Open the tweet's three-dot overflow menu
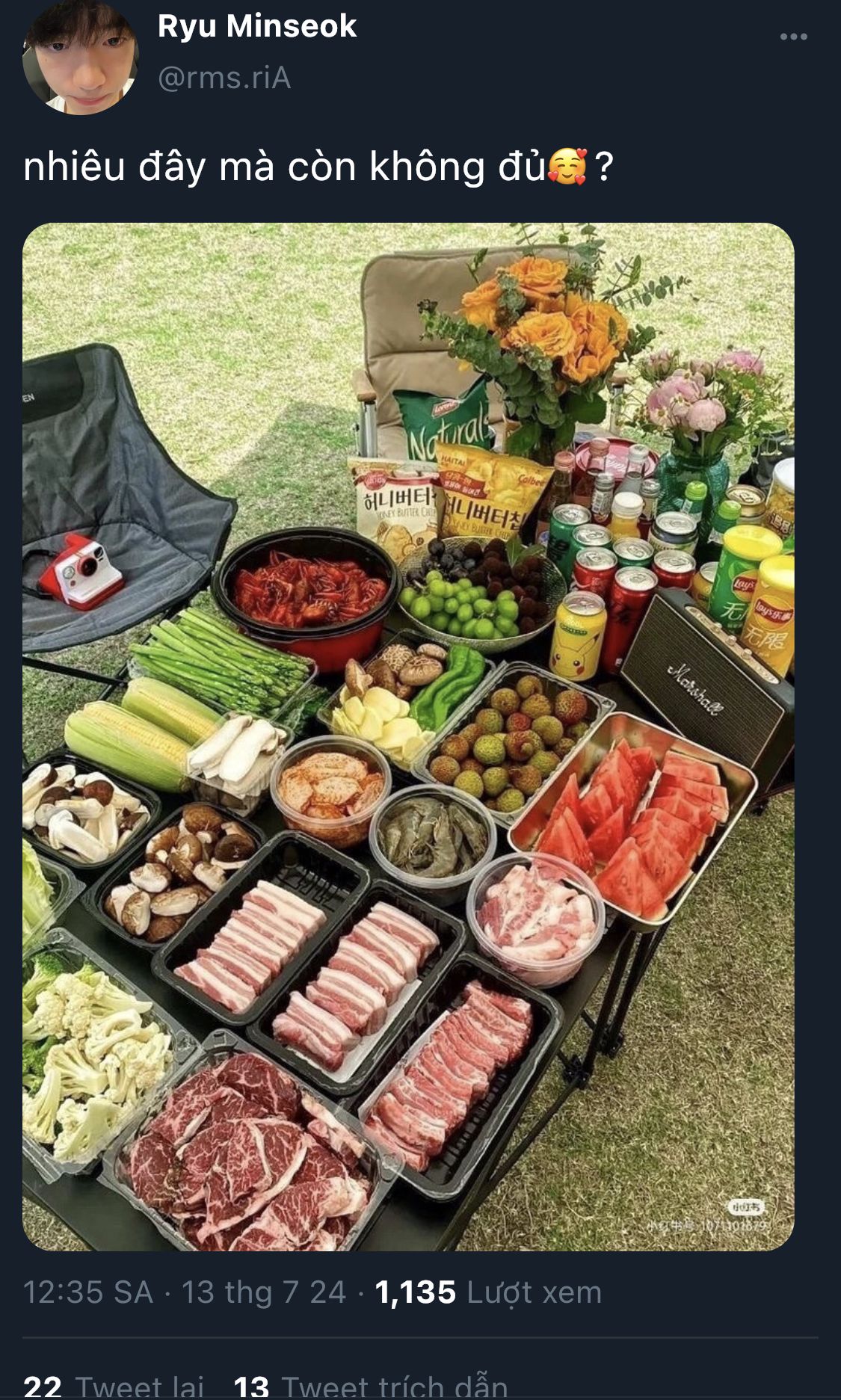Viewport: 841px width, 1400px height. (793, 37)
